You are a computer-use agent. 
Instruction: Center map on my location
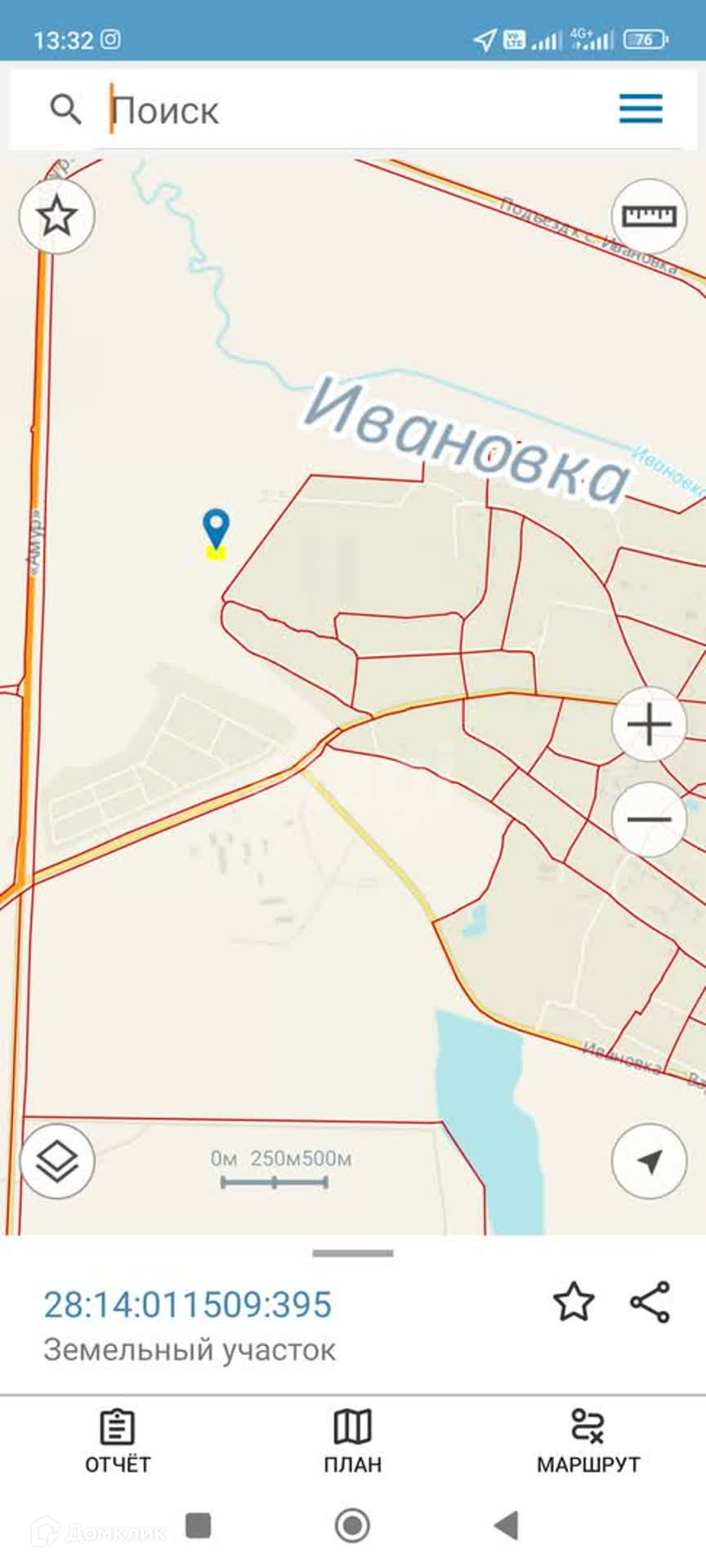point(649,1160)
